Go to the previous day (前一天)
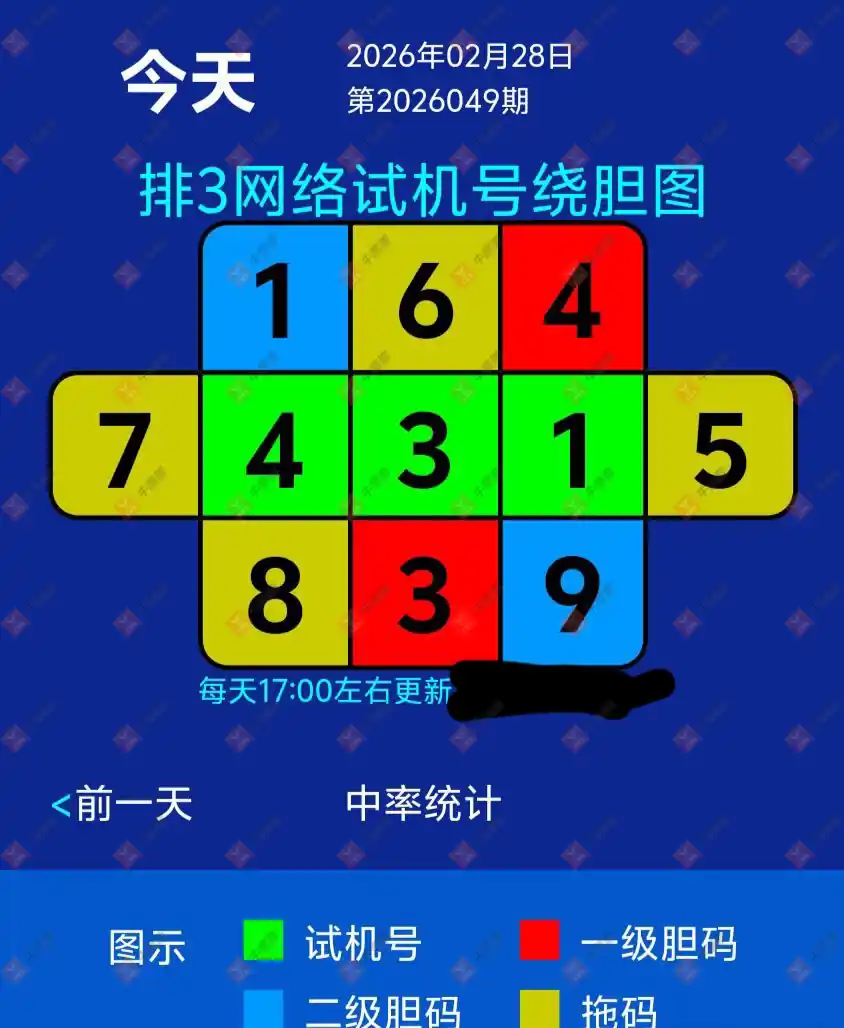 tap(122, 804)
